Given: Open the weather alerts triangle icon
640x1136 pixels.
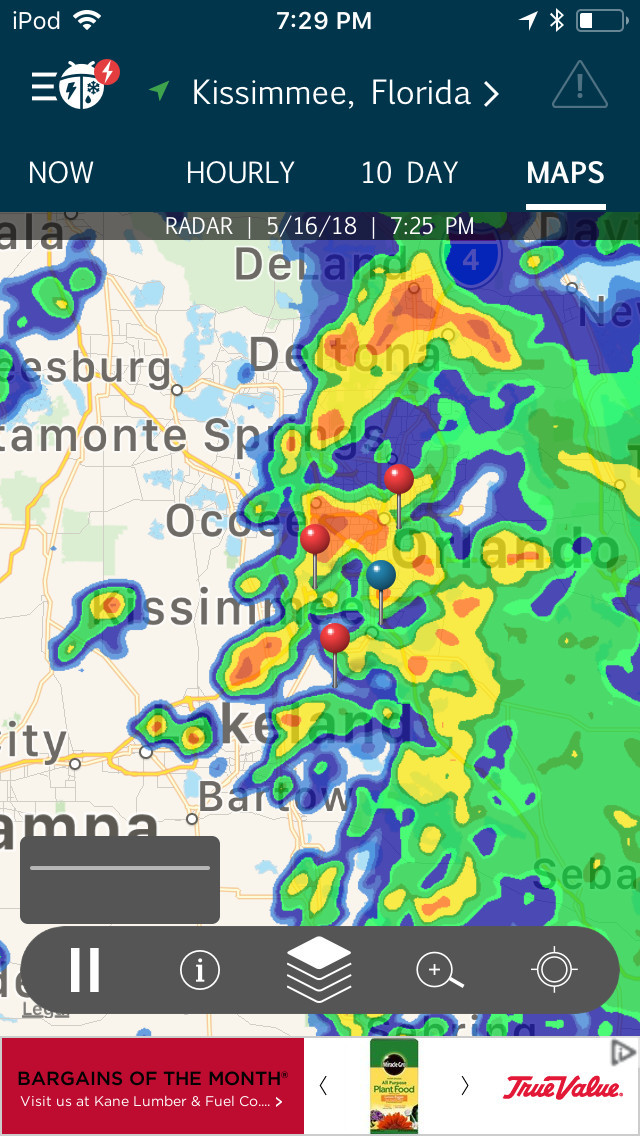Looking at the screenshot, I should [579, 87].
